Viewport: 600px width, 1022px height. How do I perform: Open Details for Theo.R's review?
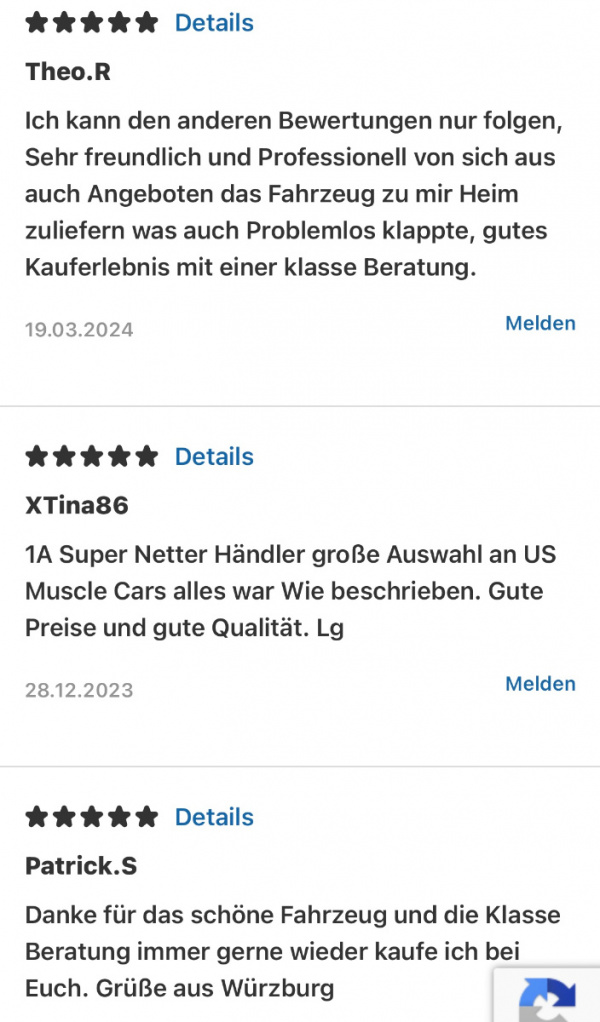coord(214,23)
